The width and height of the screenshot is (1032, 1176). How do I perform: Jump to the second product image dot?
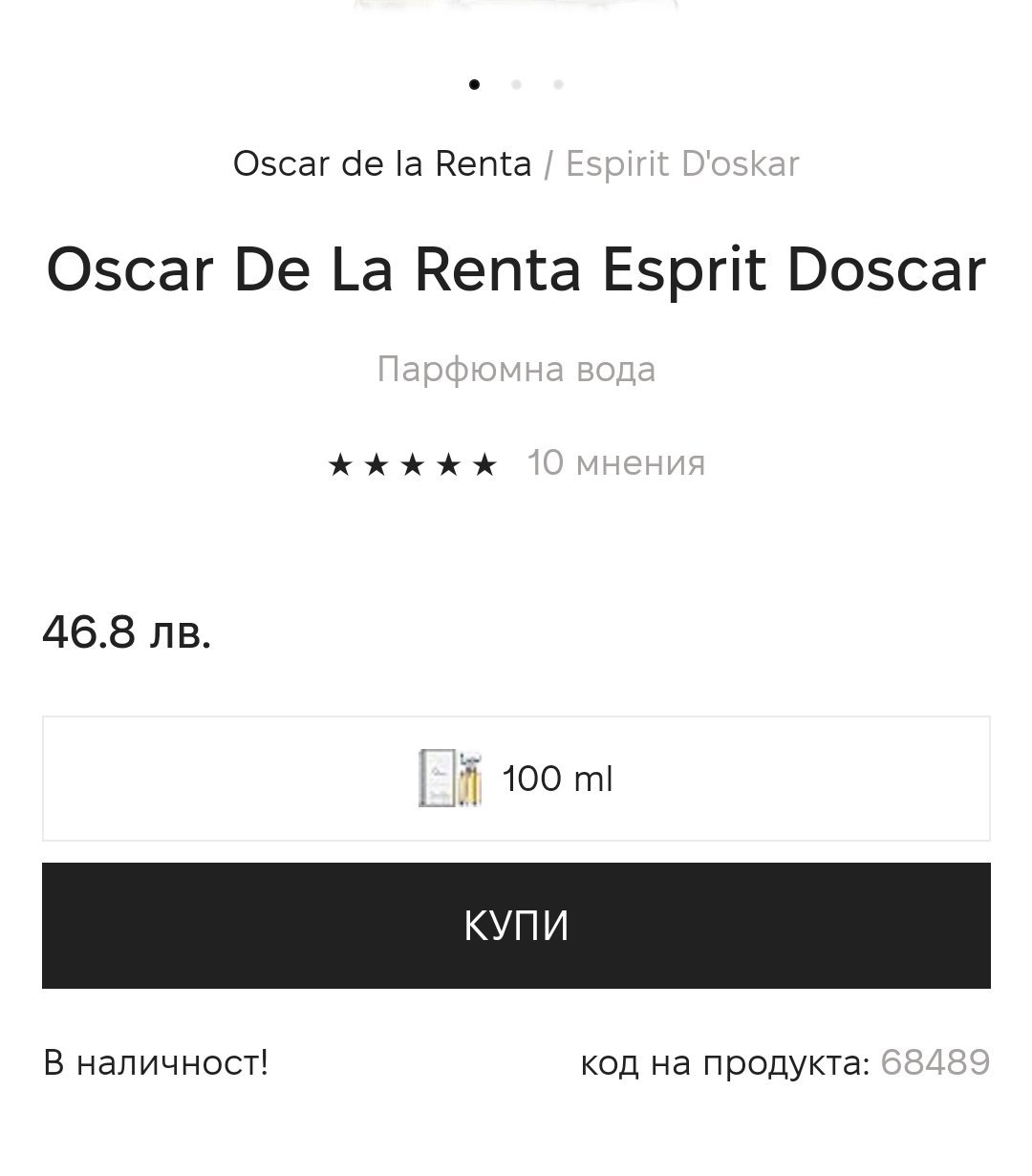[x=516, y=85]
